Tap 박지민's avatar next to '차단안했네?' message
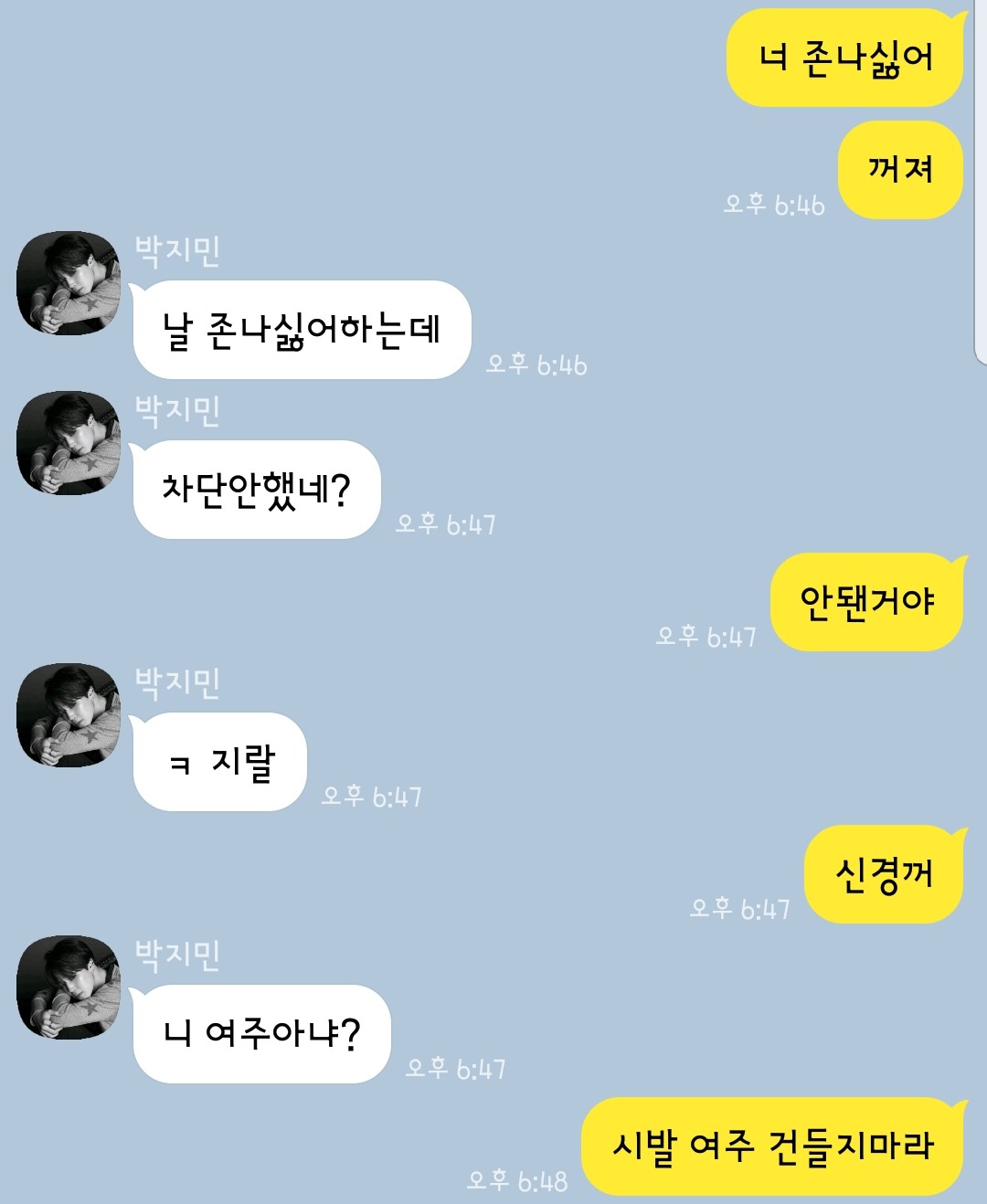Image resolution: width=987 pixels, height=1204 pixels. click(x=69, y=444)
